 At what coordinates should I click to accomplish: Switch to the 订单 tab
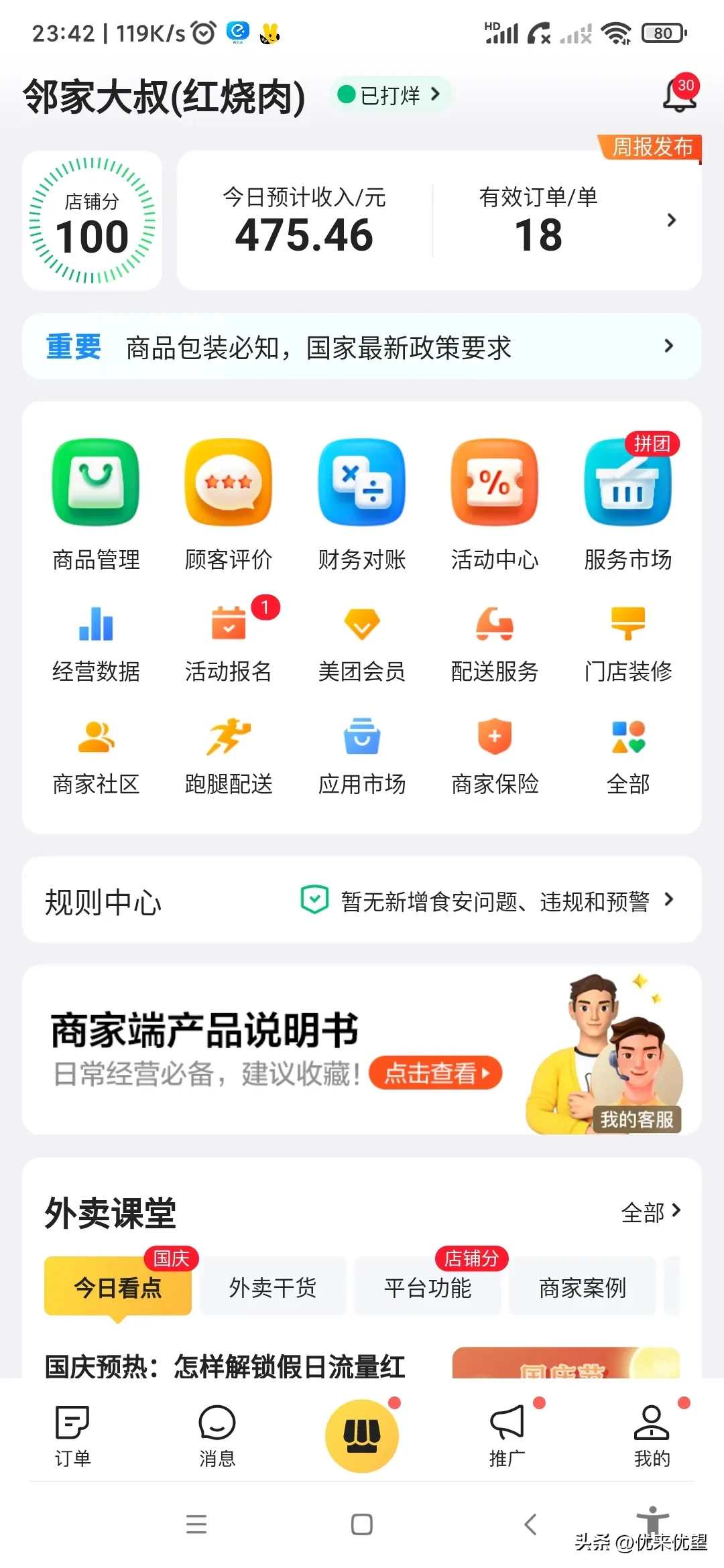(72, 1435)
